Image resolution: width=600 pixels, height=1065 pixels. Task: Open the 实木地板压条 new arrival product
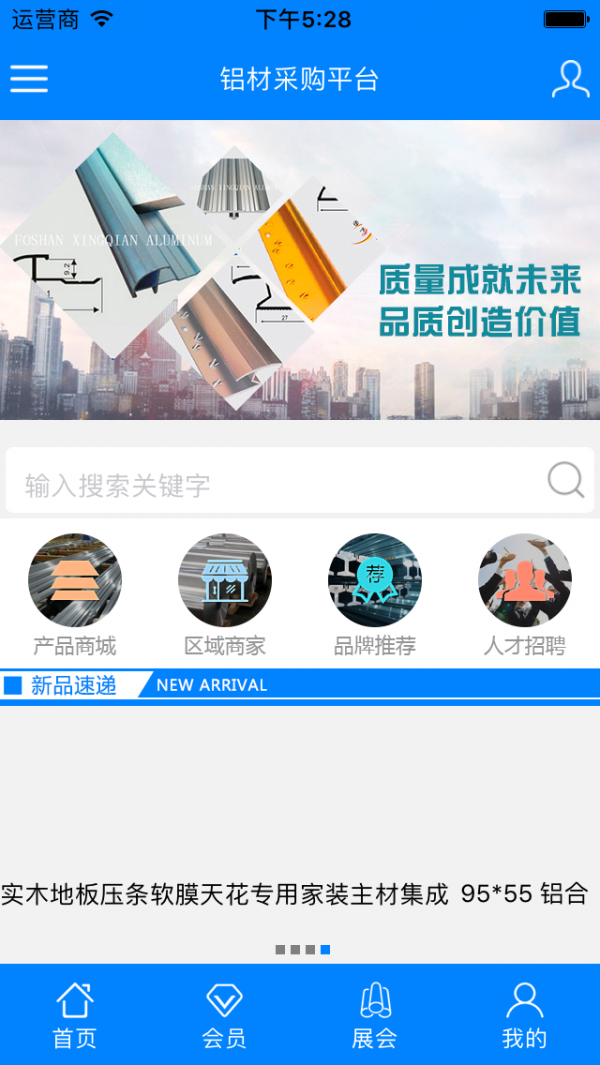tap(294, 893)
